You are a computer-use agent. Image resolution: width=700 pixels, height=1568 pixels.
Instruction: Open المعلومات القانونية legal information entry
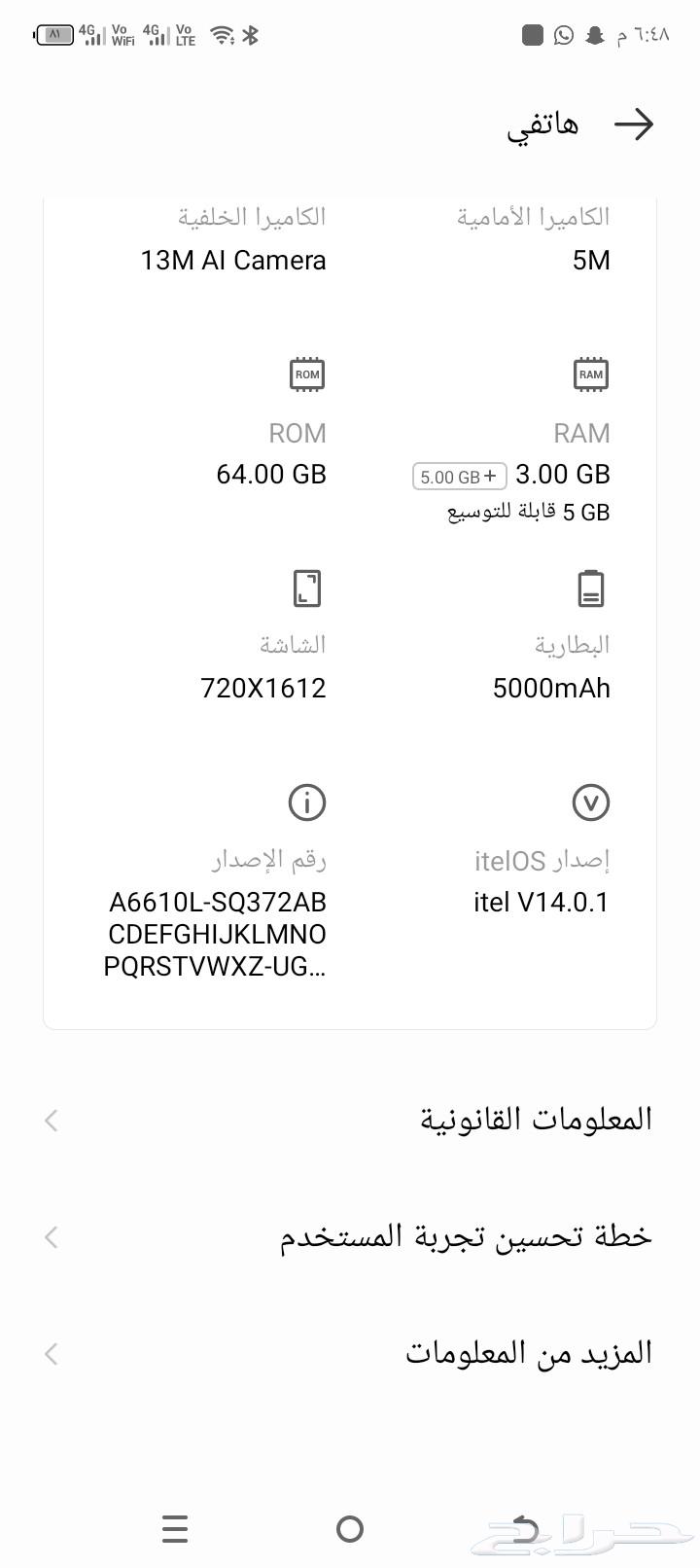[x=535, y=1120]
